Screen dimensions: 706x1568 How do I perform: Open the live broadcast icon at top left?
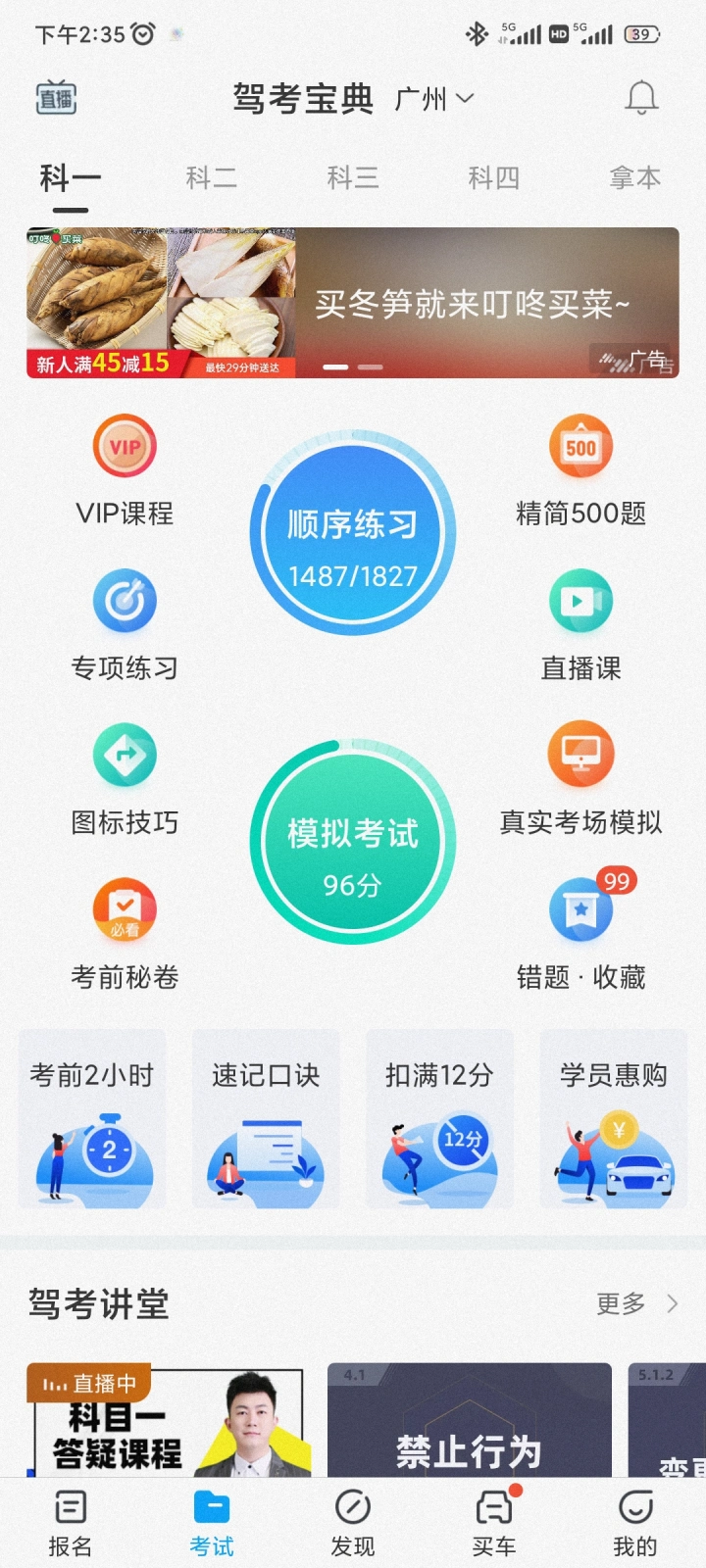pyautogui.click(x=57, y=98)
